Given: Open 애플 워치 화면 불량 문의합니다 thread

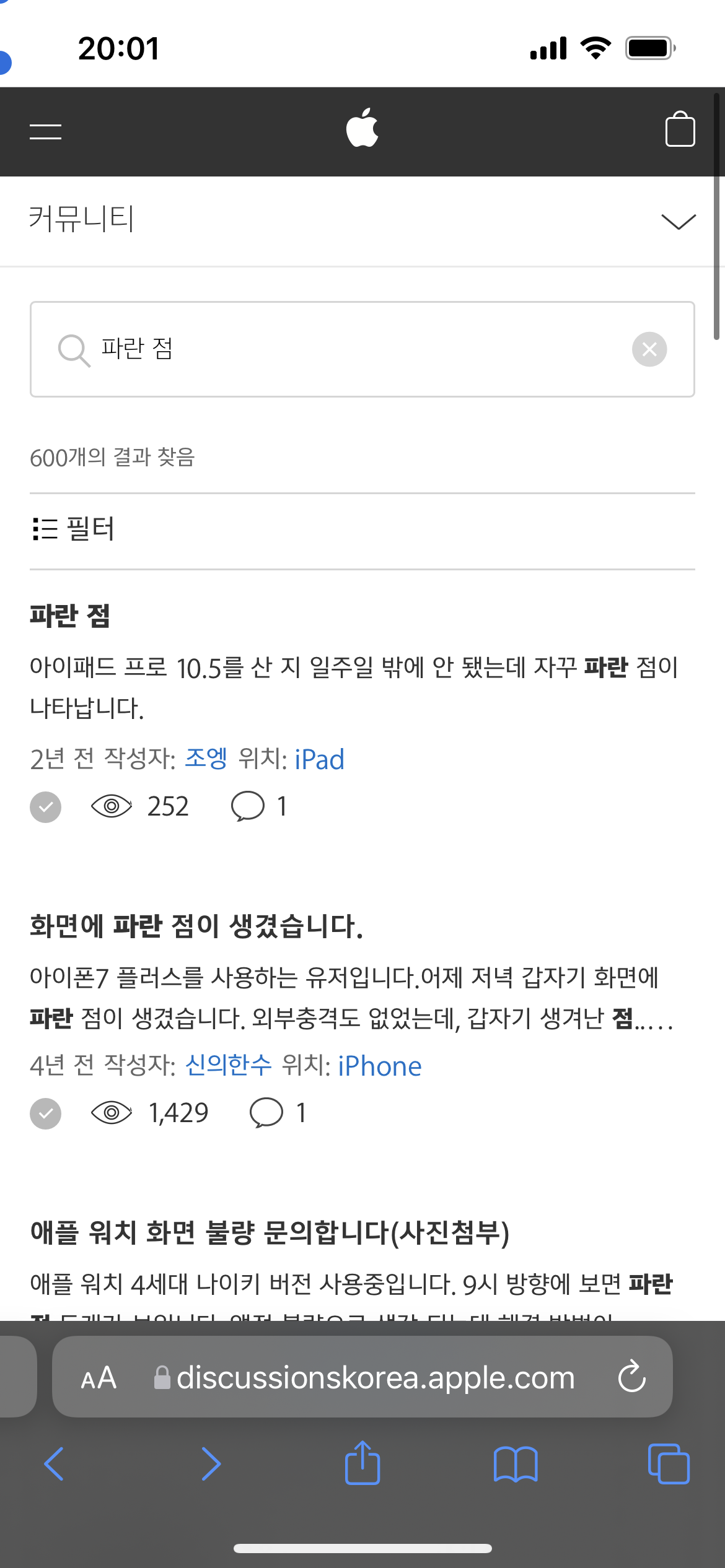Looking at the screenshot, I should 270,1232.
